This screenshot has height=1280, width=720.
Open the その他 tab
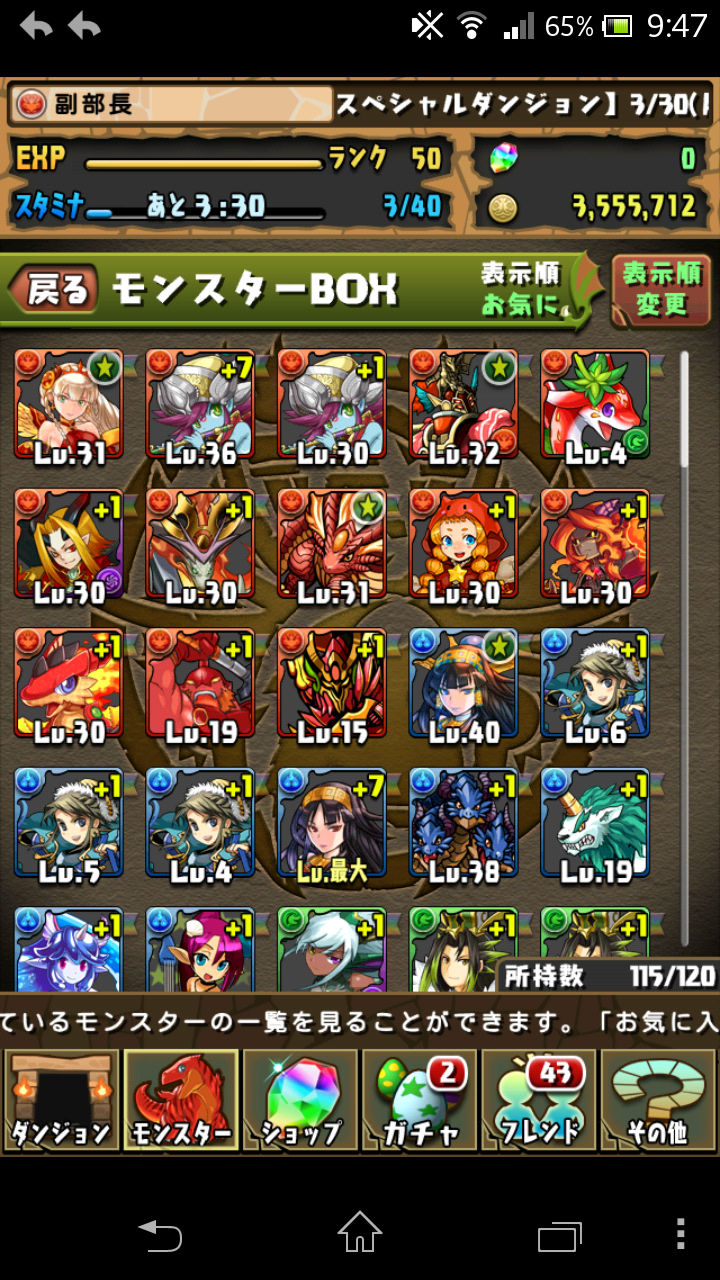[x=657, y=1100]
